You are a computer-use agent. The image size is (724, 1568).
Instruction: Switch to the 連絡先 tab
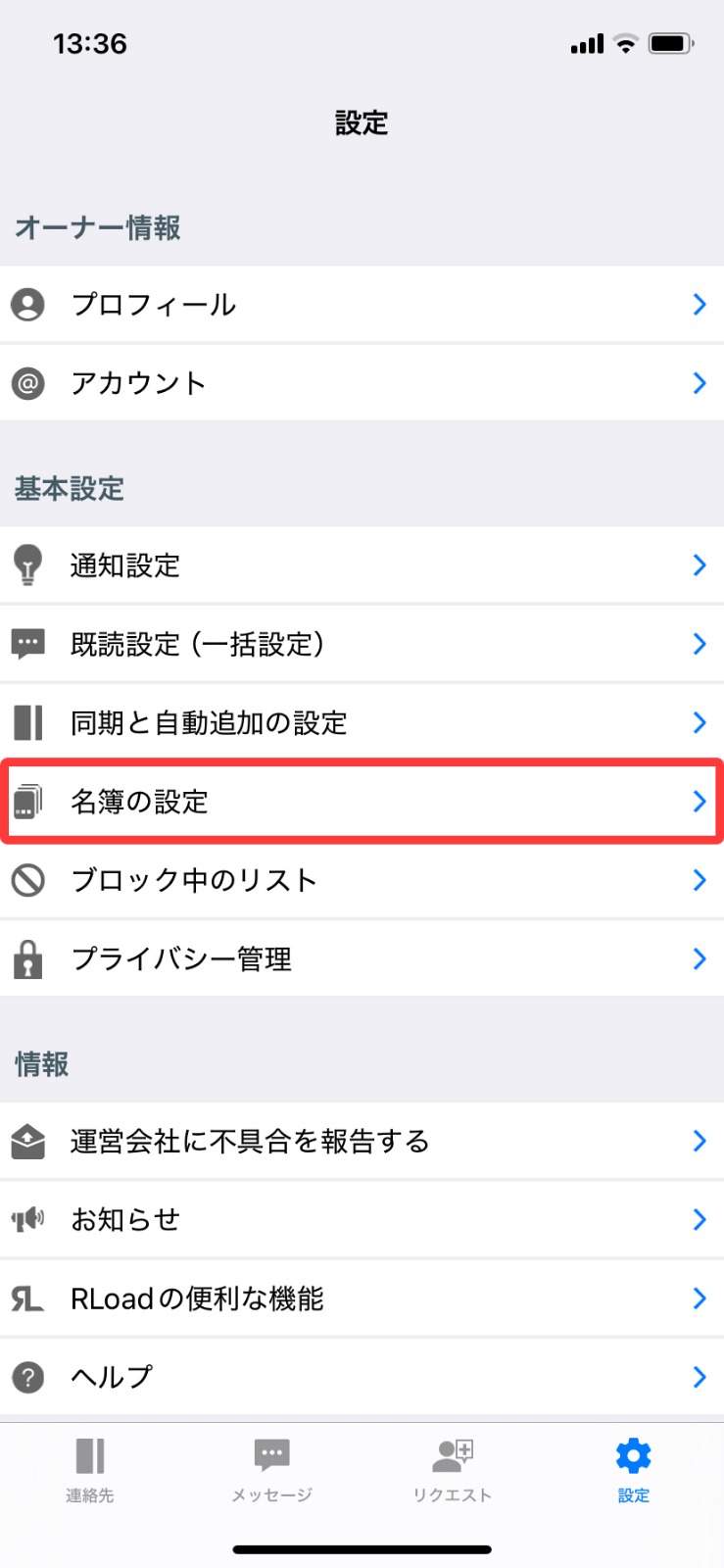(90, 1470)
